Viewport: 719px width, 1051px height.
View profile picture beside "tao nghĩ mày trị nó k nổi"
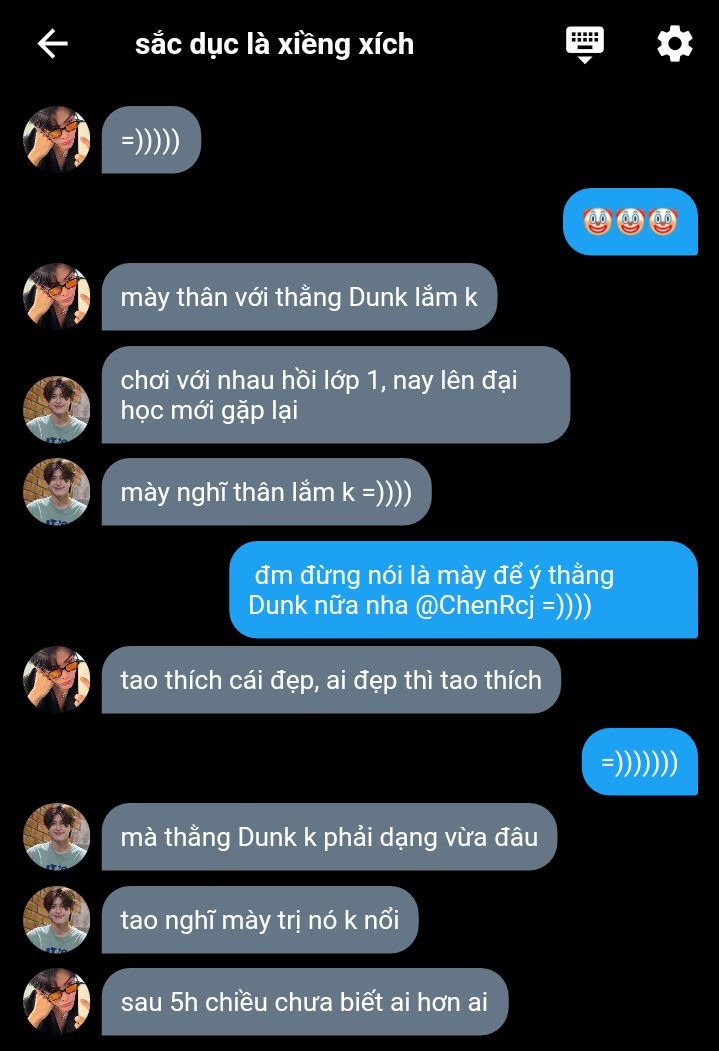[x=57, y=920]
